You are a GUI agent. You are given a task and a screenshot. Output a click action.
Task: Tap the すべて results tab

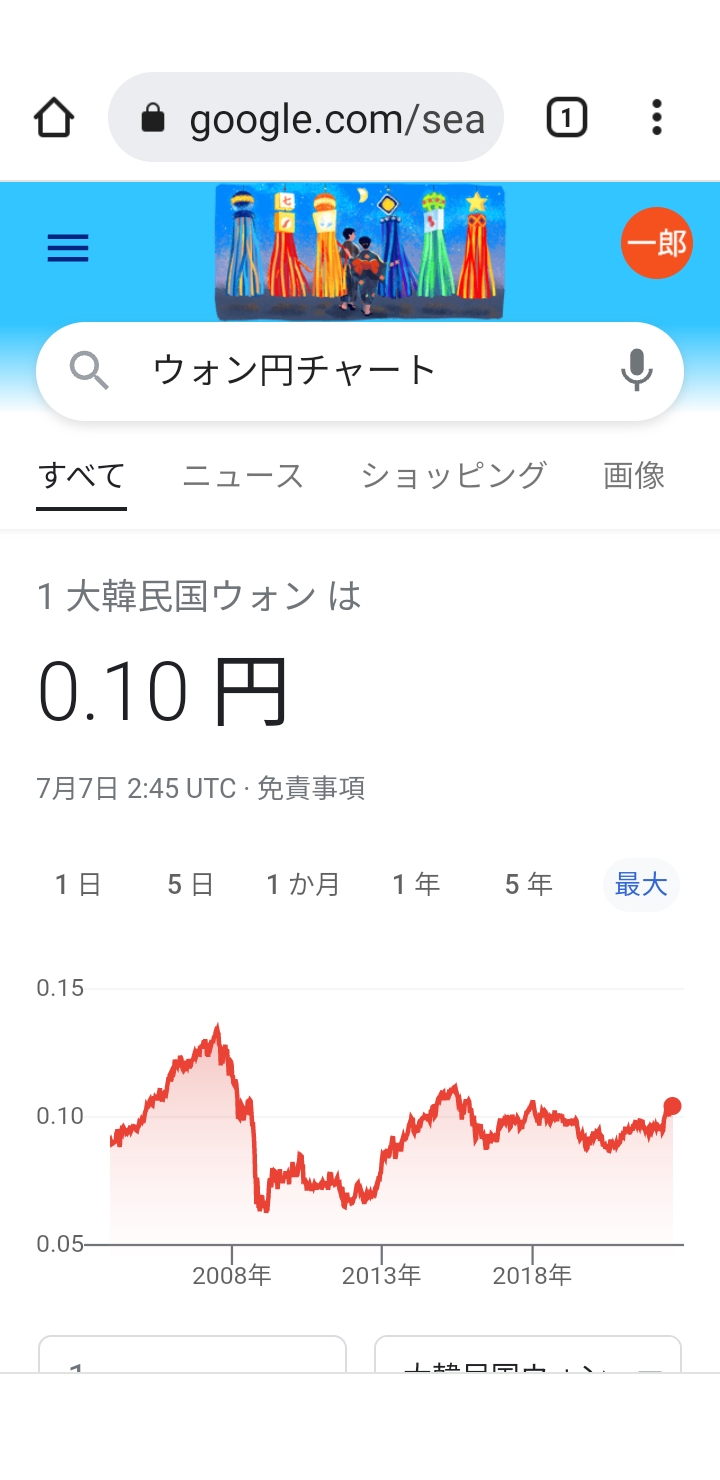pyautogui.click(x=81, y=476)
